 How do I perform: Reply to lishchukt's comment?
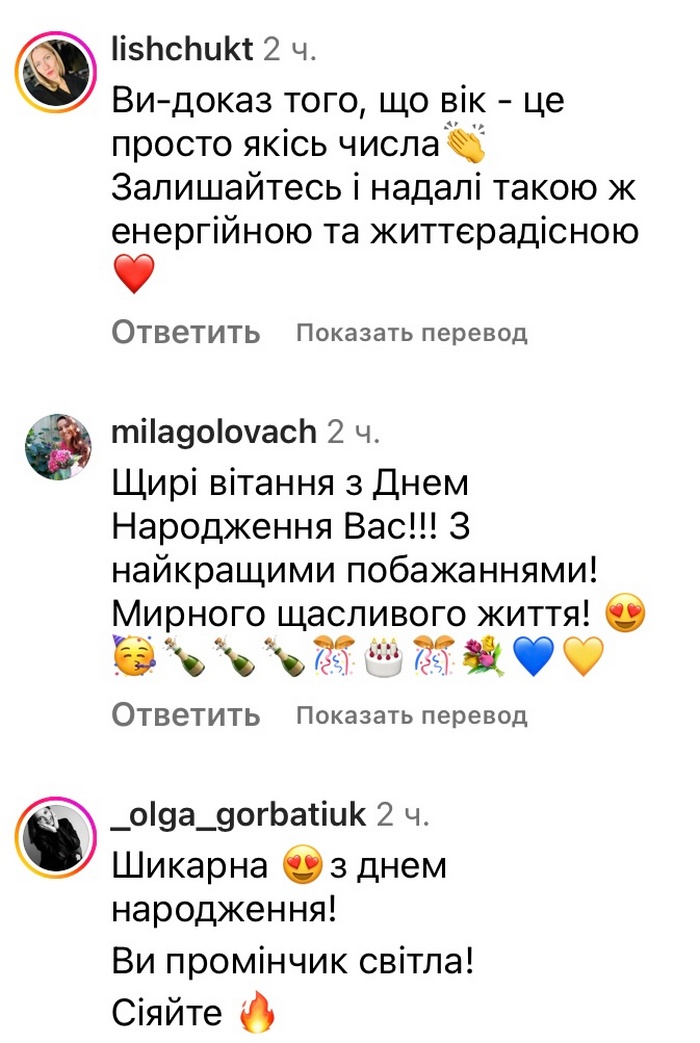coord(186,332)
